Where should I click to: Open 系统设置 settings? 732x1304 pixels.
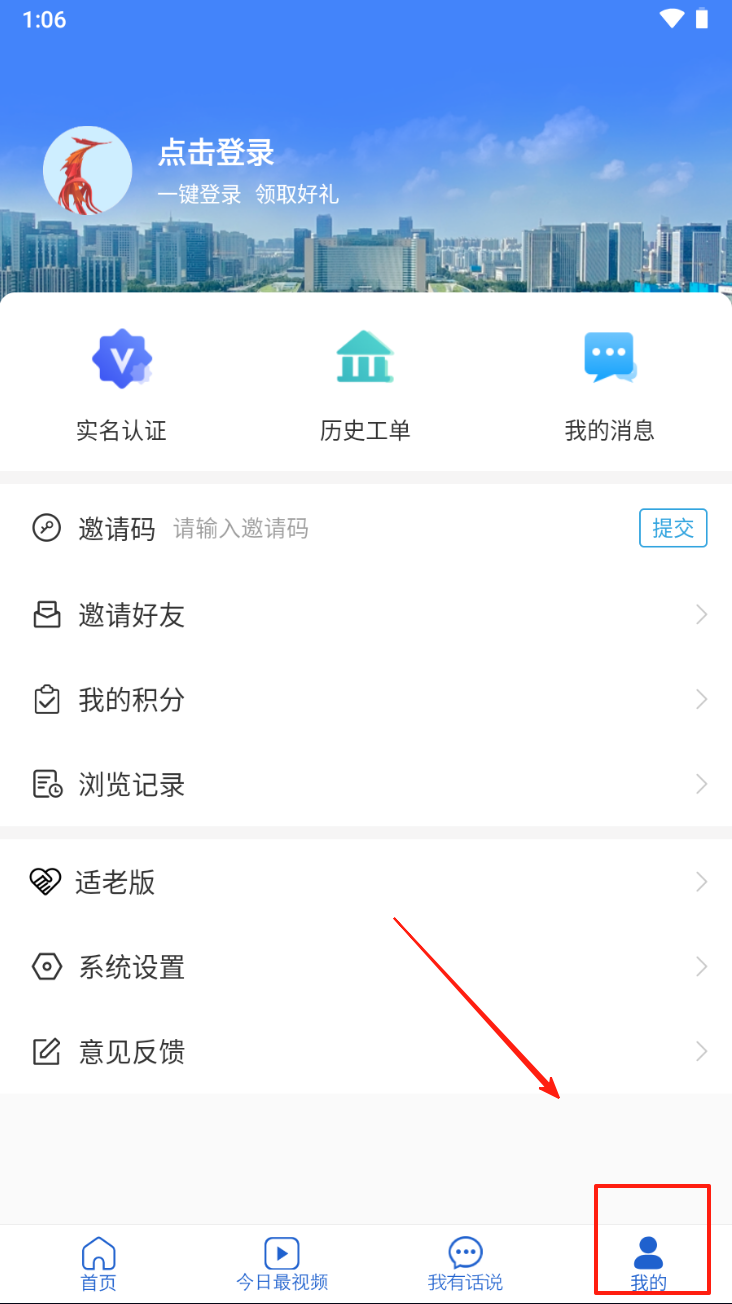365,967
